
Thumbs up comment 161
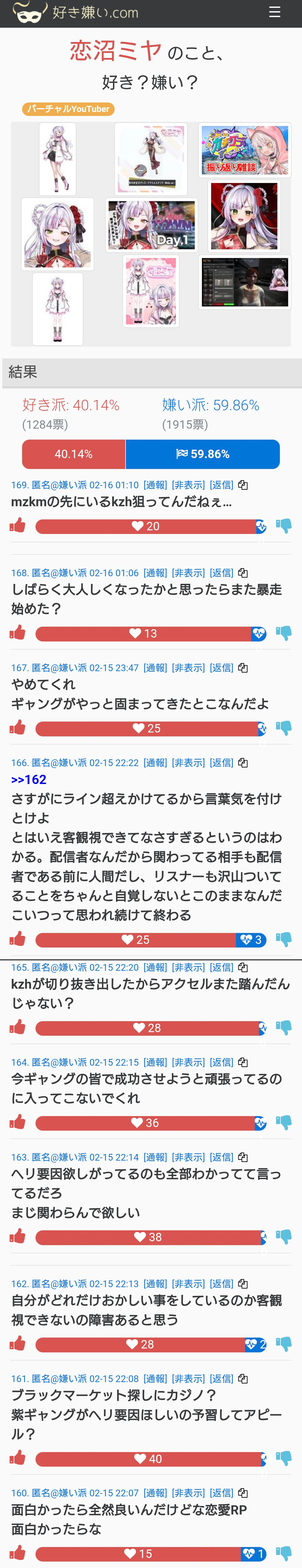click(18, 1459)
